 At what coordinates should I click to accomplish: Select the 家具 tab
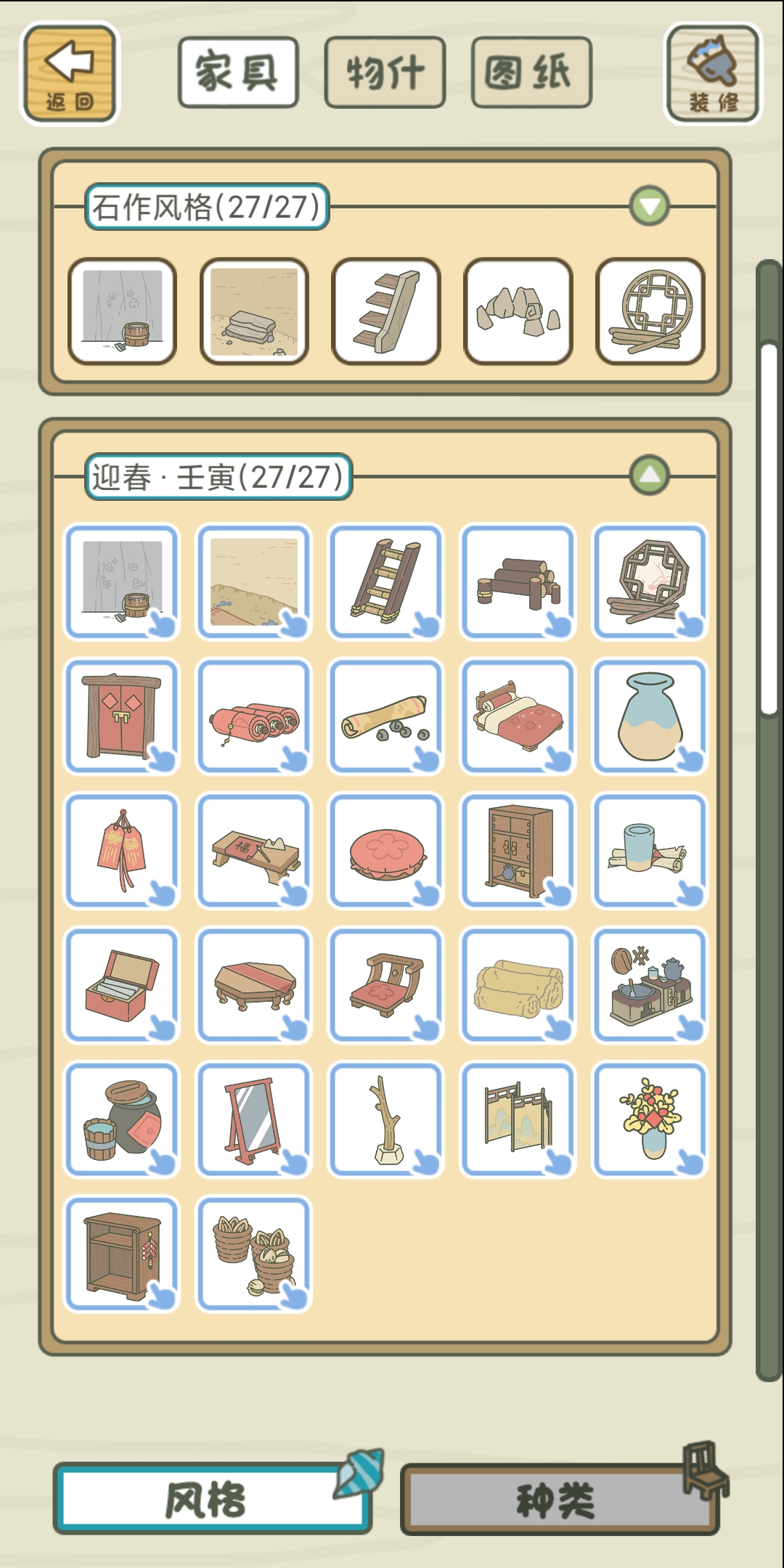[x=238, y=73]
